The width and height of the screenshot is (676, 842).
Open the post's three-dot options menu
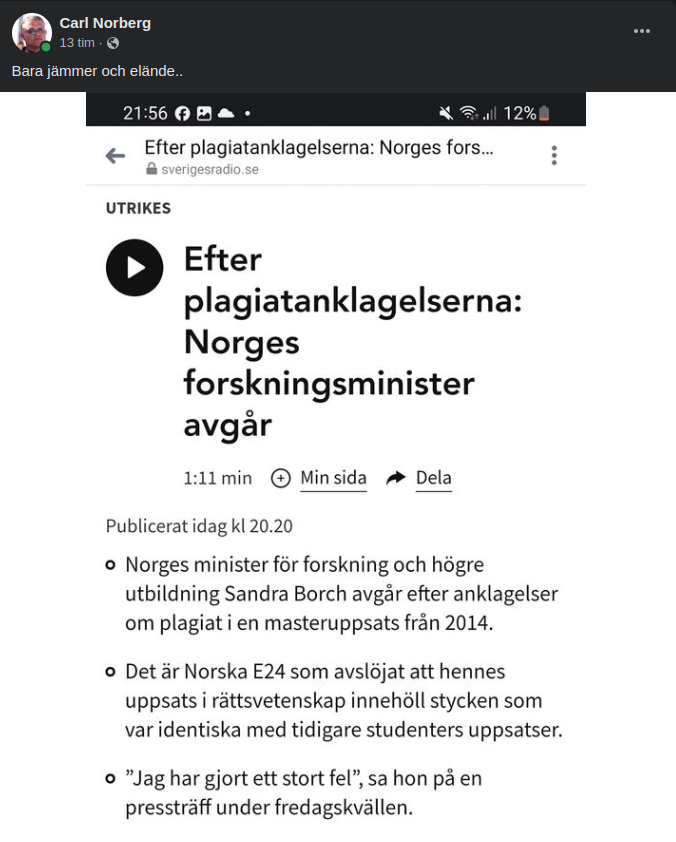(641, 31)
